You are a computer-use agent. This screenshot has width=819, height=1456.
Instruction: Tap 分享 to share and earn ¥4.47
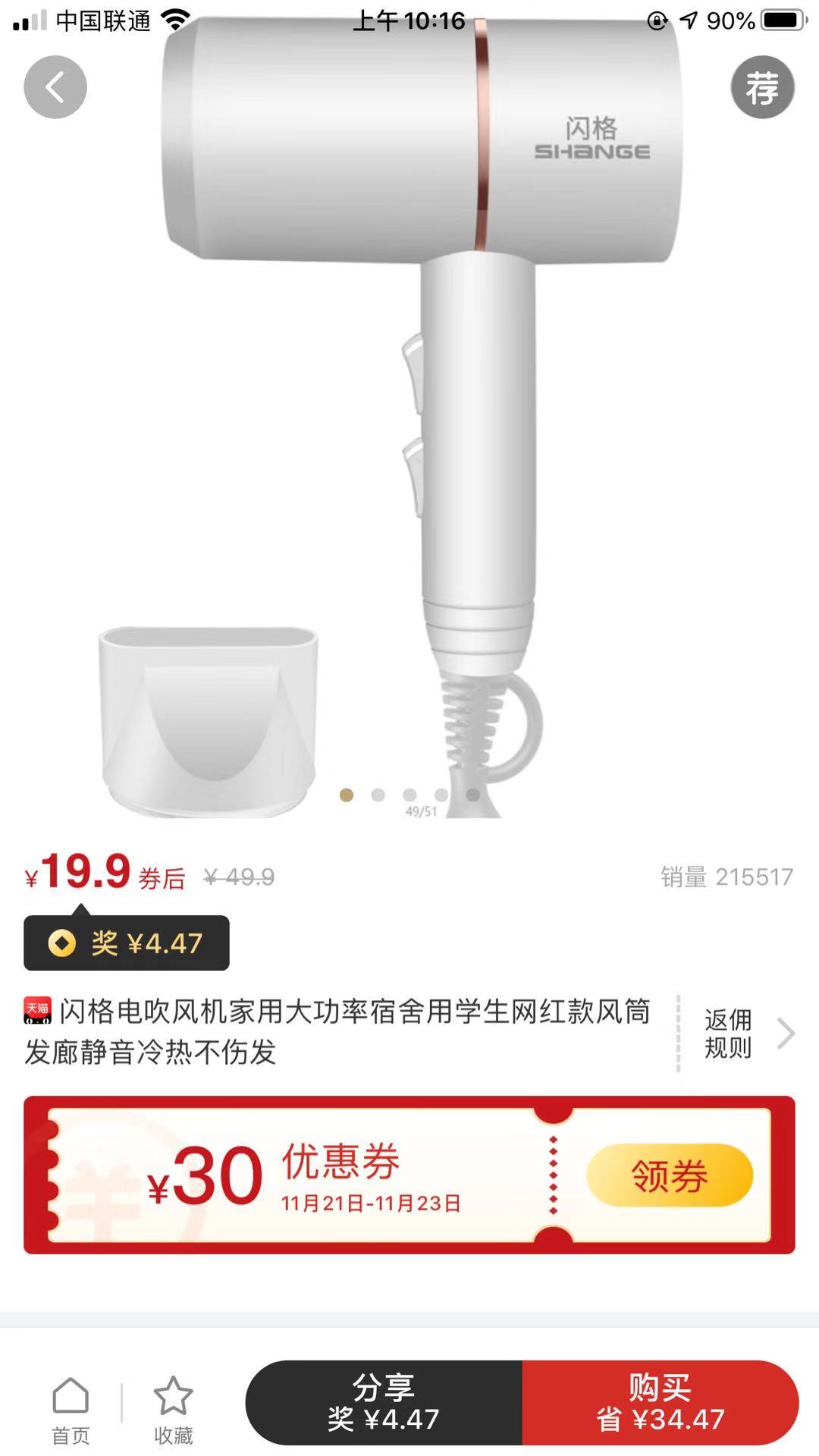(384, 1403)
